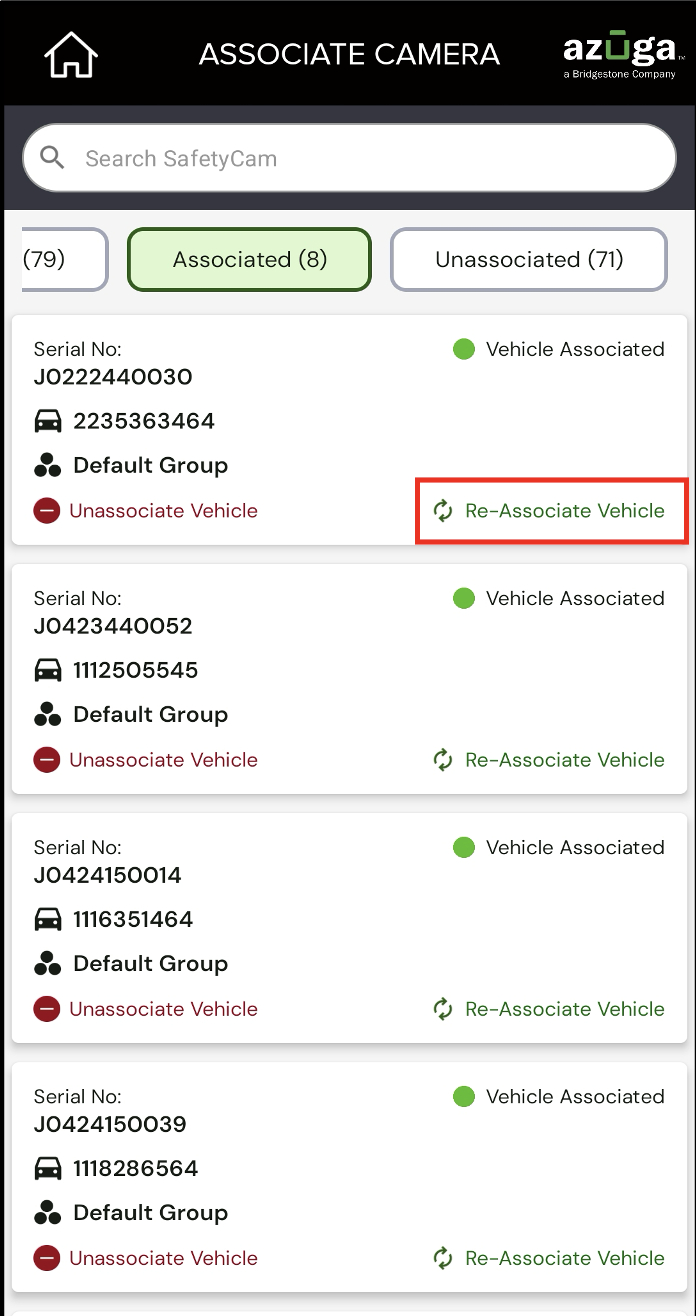The height and width of the screenshot is (1316, 696).
Task: Tap the Search SafetyCam field
Action: coord(349,158)
